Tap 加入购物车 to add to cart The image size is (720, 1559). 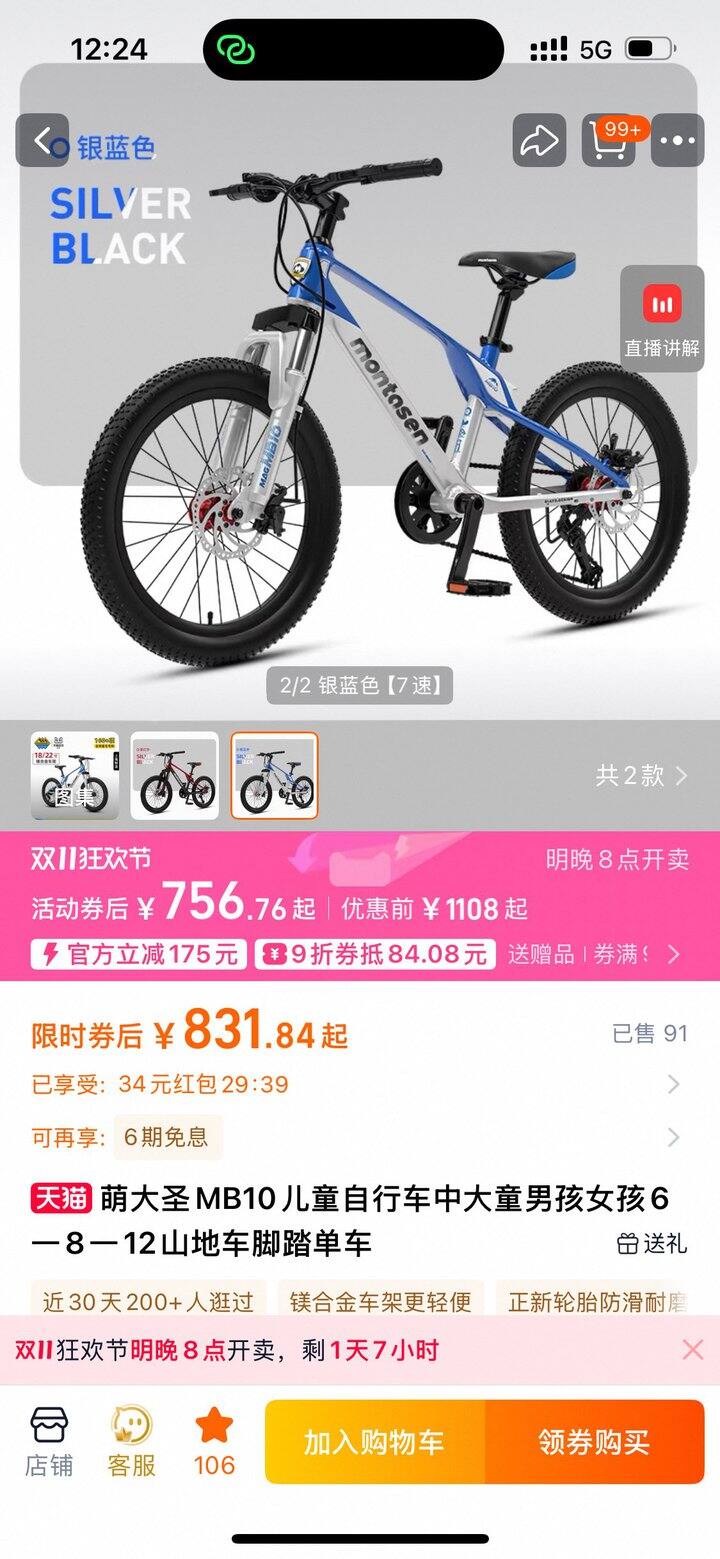tap(374, 1442)
